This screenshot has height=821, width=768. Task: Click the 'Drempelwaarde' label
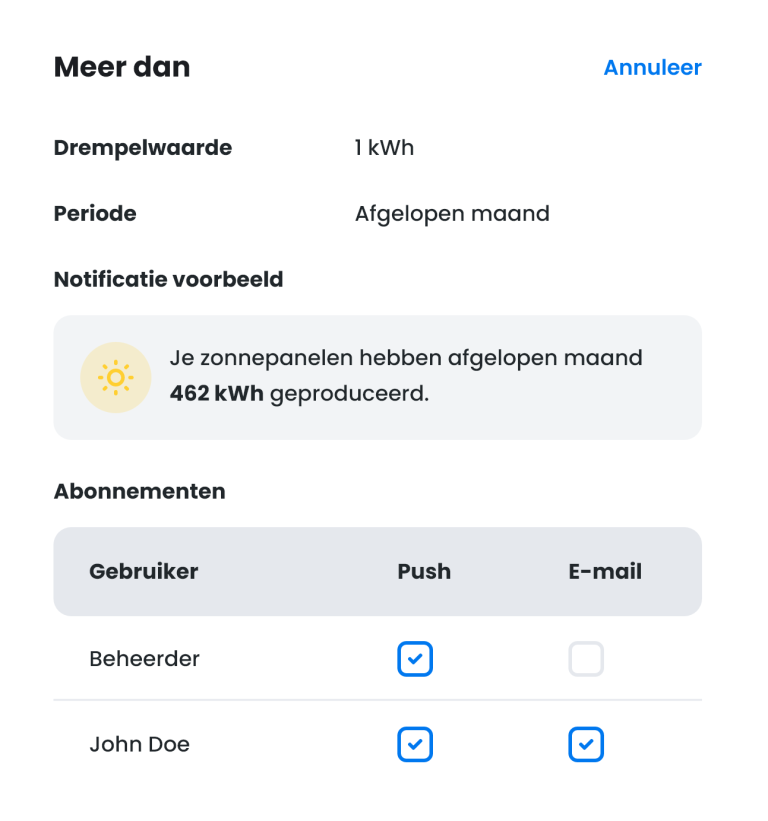click(143, 147)
